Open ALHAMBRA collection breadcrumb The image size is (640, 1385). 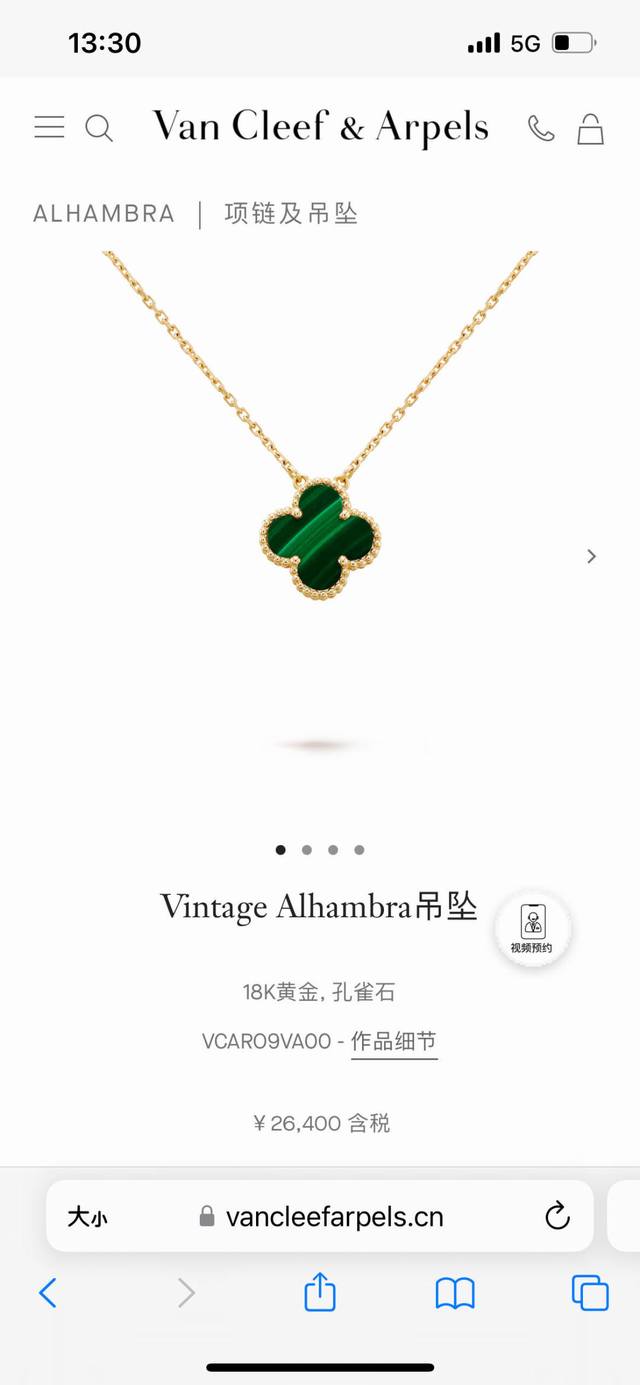coord(104,214)
